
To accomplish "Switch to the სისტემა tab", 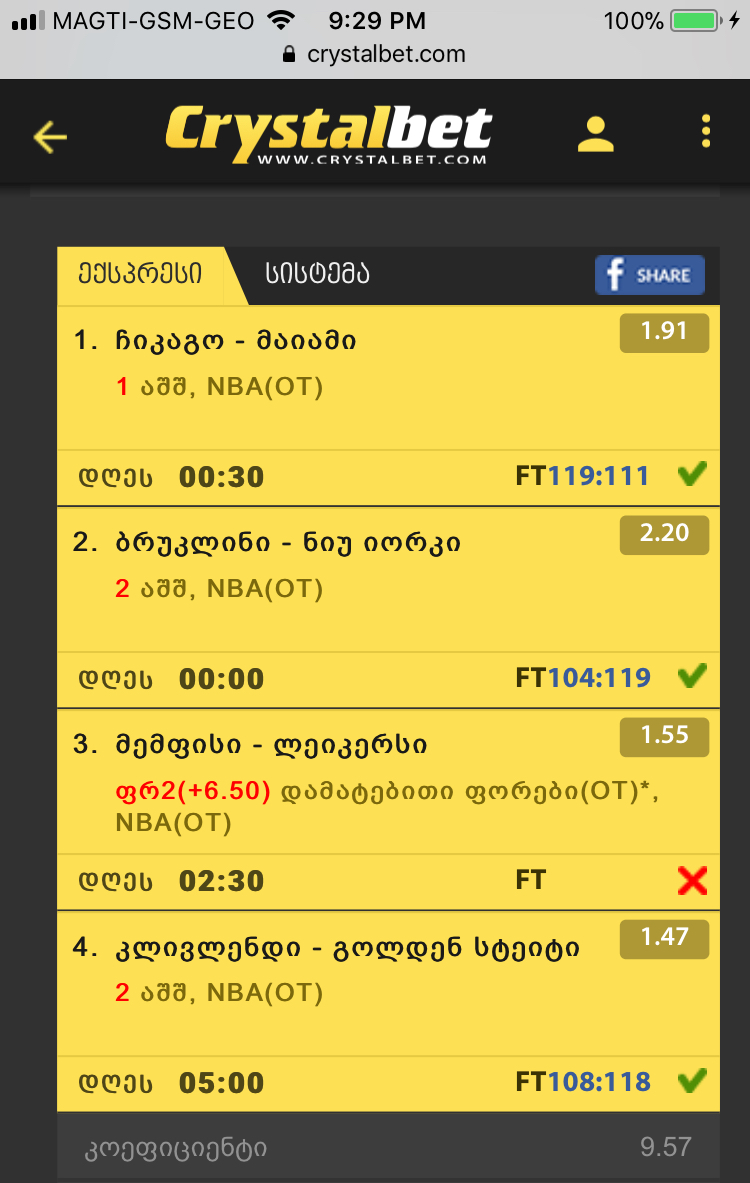I will pyautogui.click(x=317, y=274).
